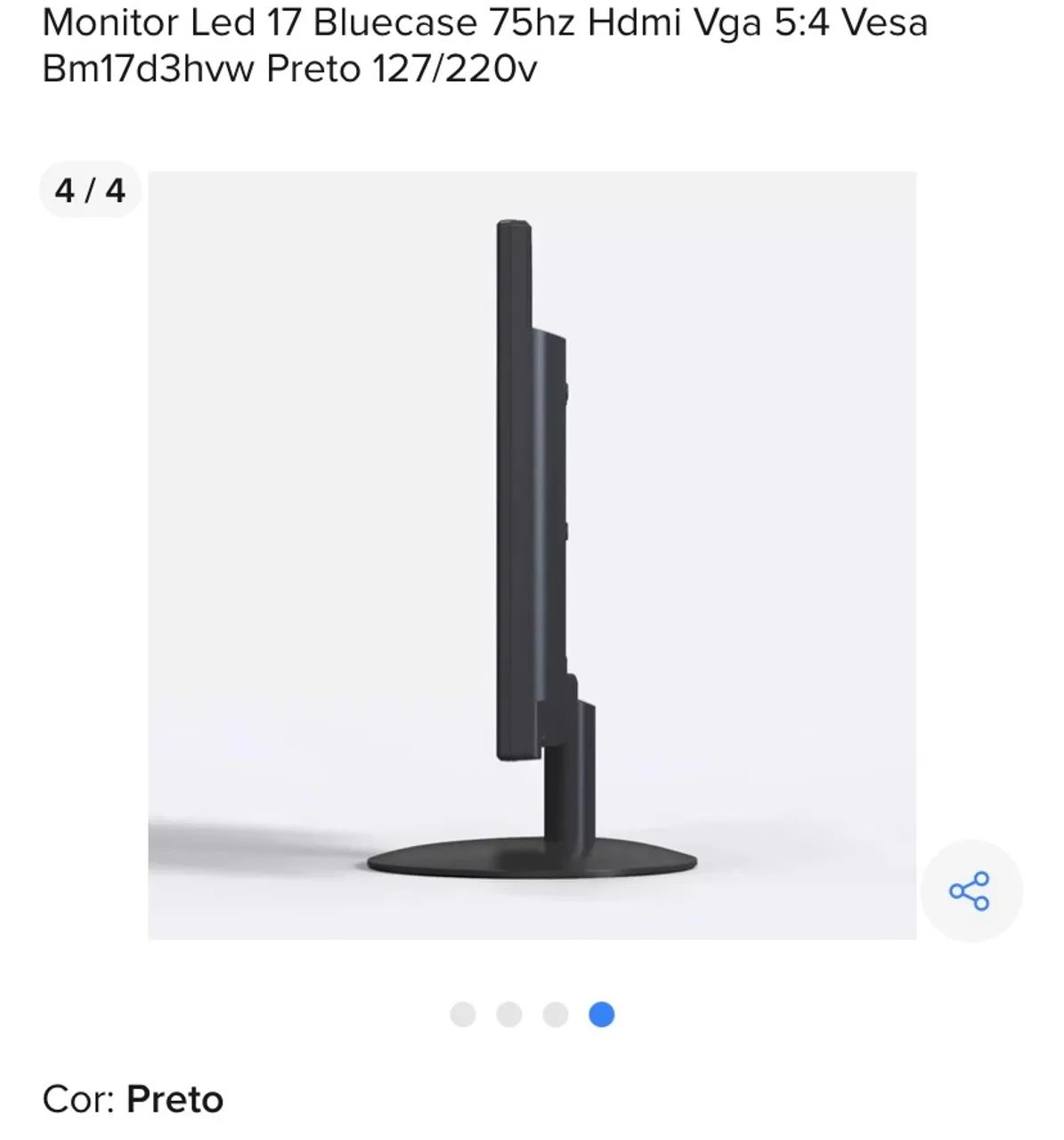Image resolution: width=1064 pixels, height=1140 pixels.
Task: Jump to the second image dot
Action: pos(509,1014)
